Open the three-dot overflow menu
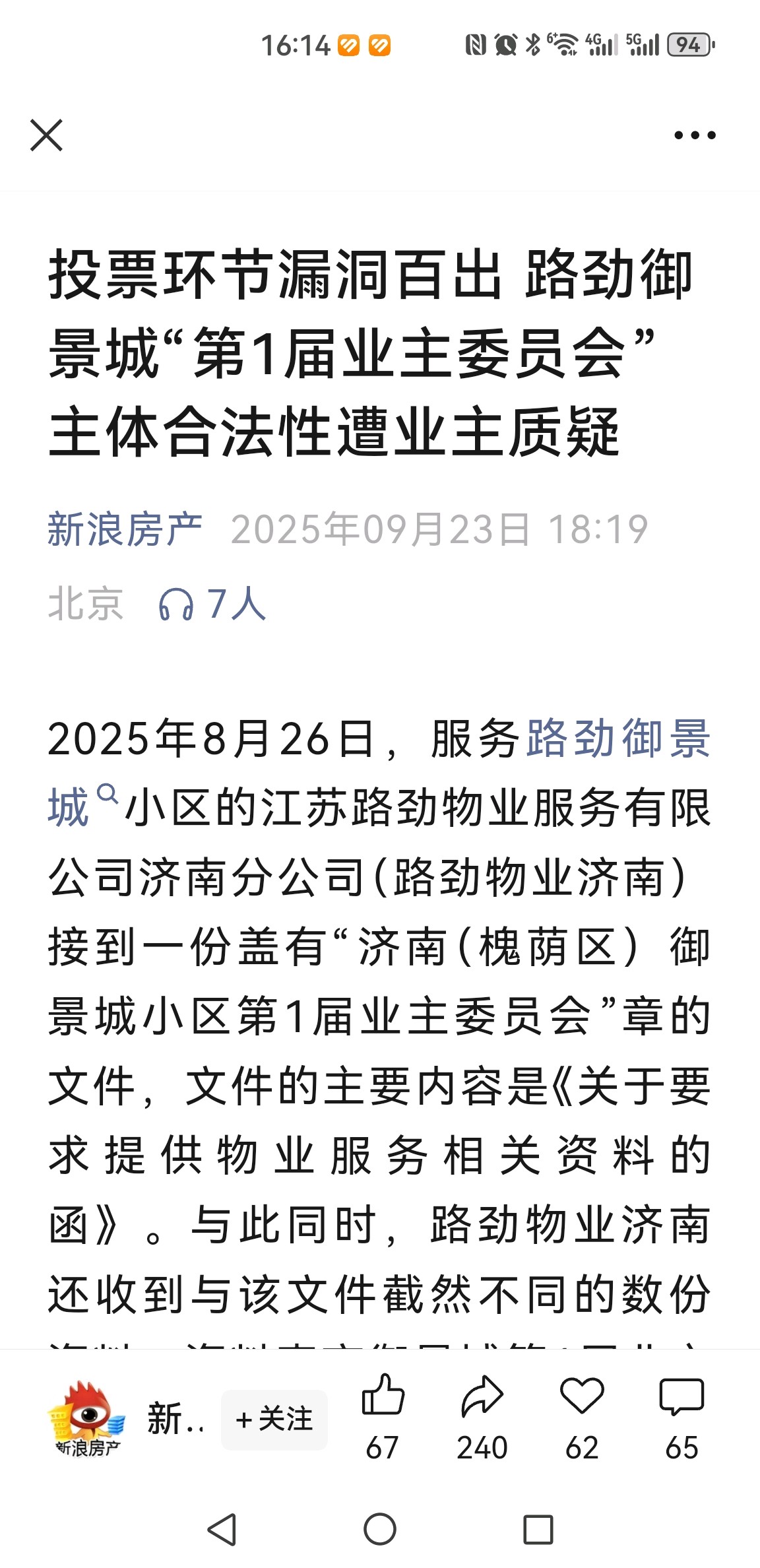 (x=694, y=135)
